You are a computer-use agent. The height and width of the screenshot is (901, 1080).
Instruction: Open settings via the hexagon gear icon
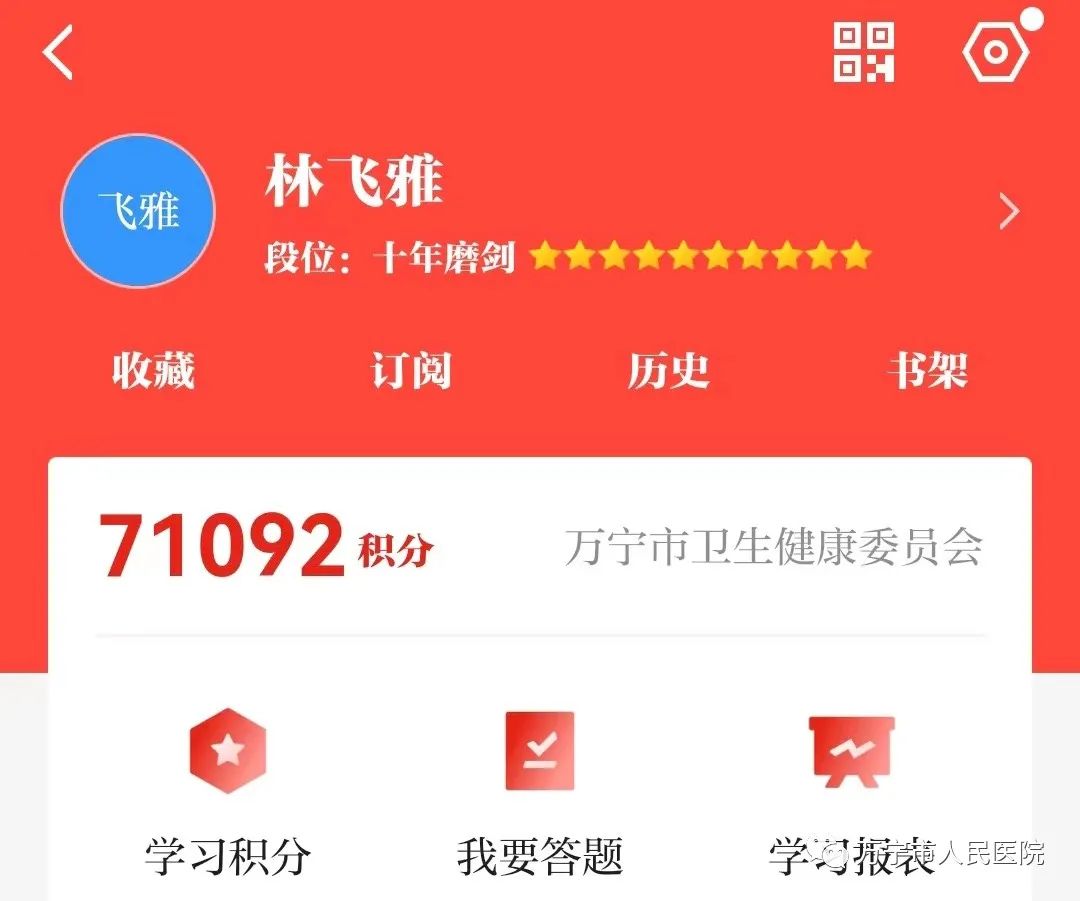point(995,52)
